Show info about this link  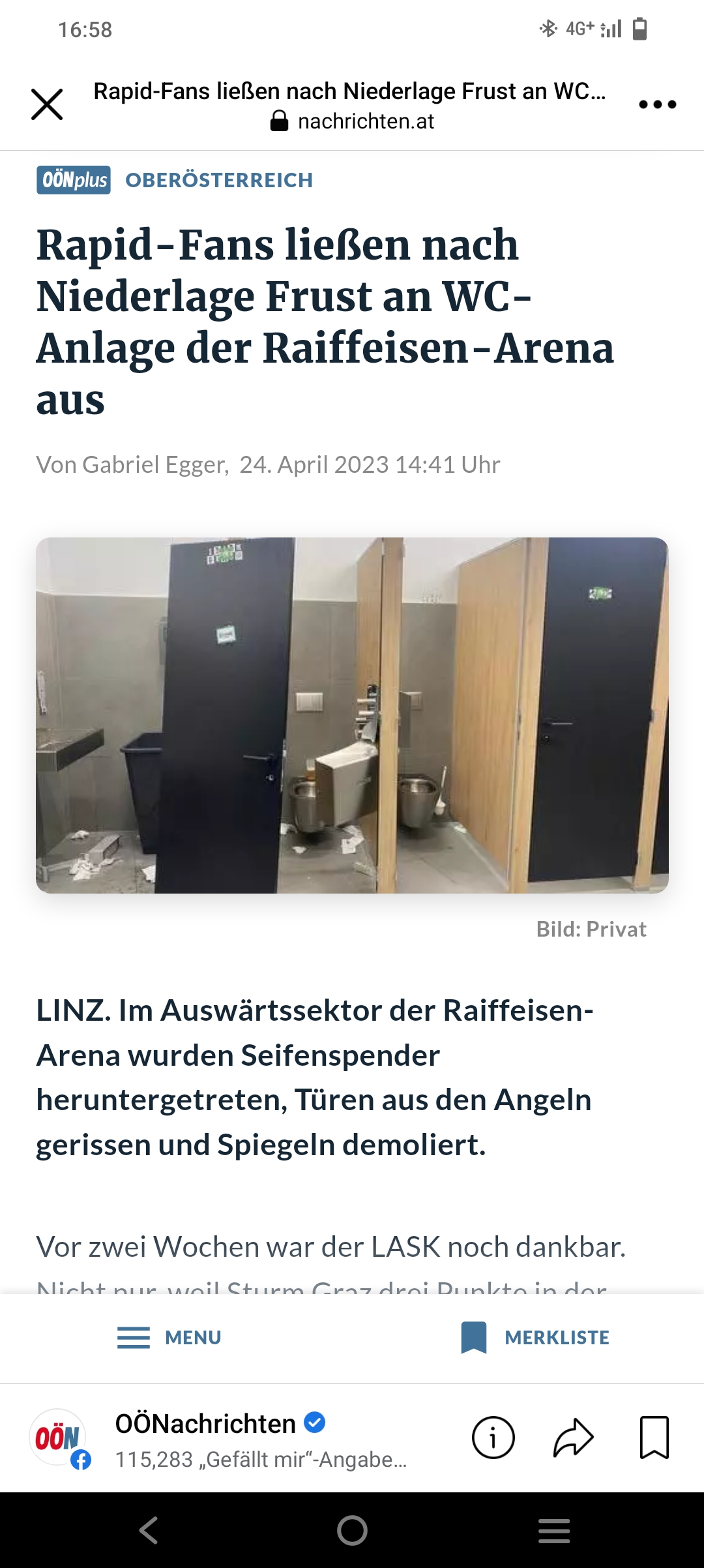(493, 1438)
